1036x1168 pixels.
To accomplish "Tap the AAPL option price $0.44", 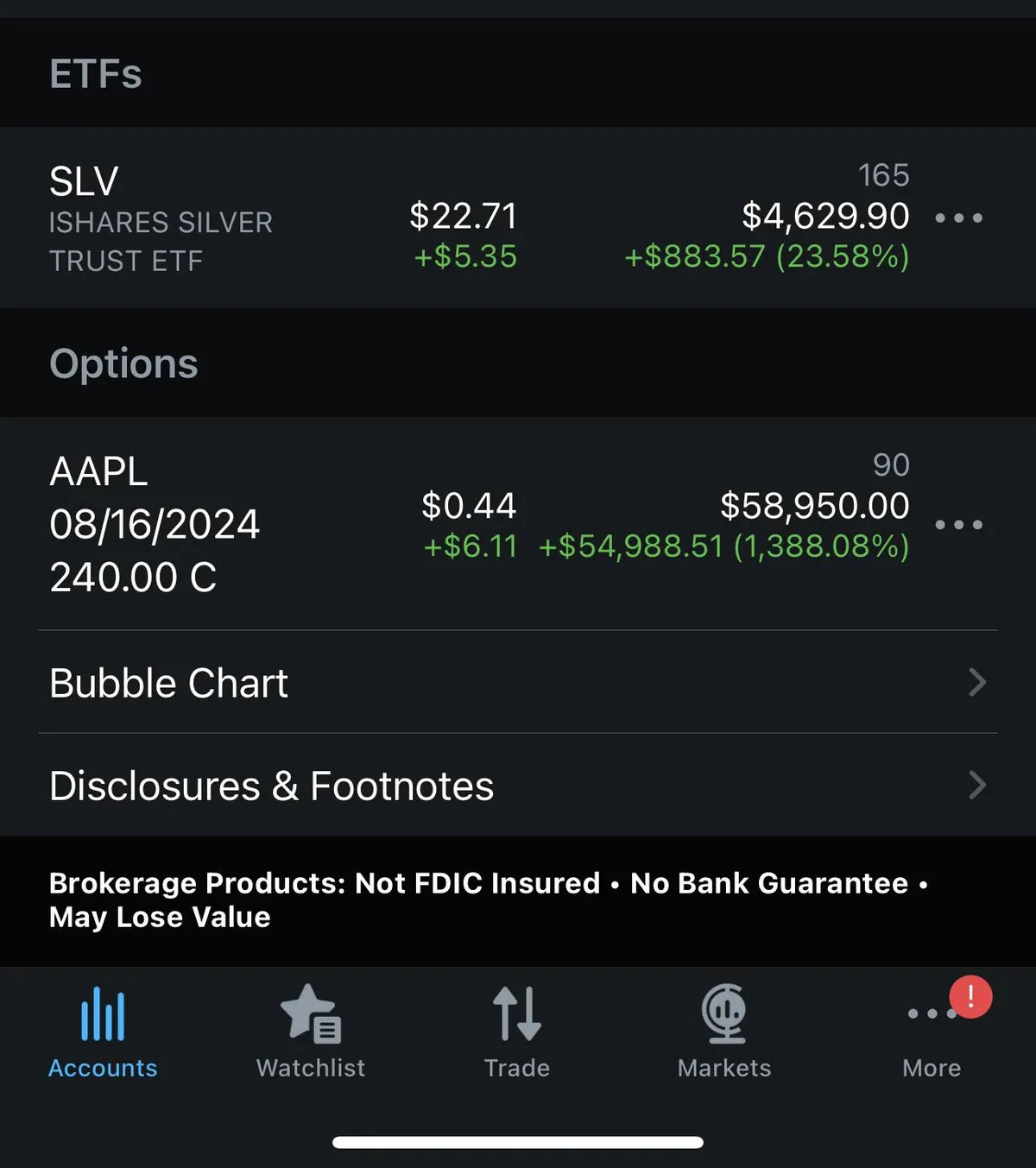I will click(x=467, y=506).
